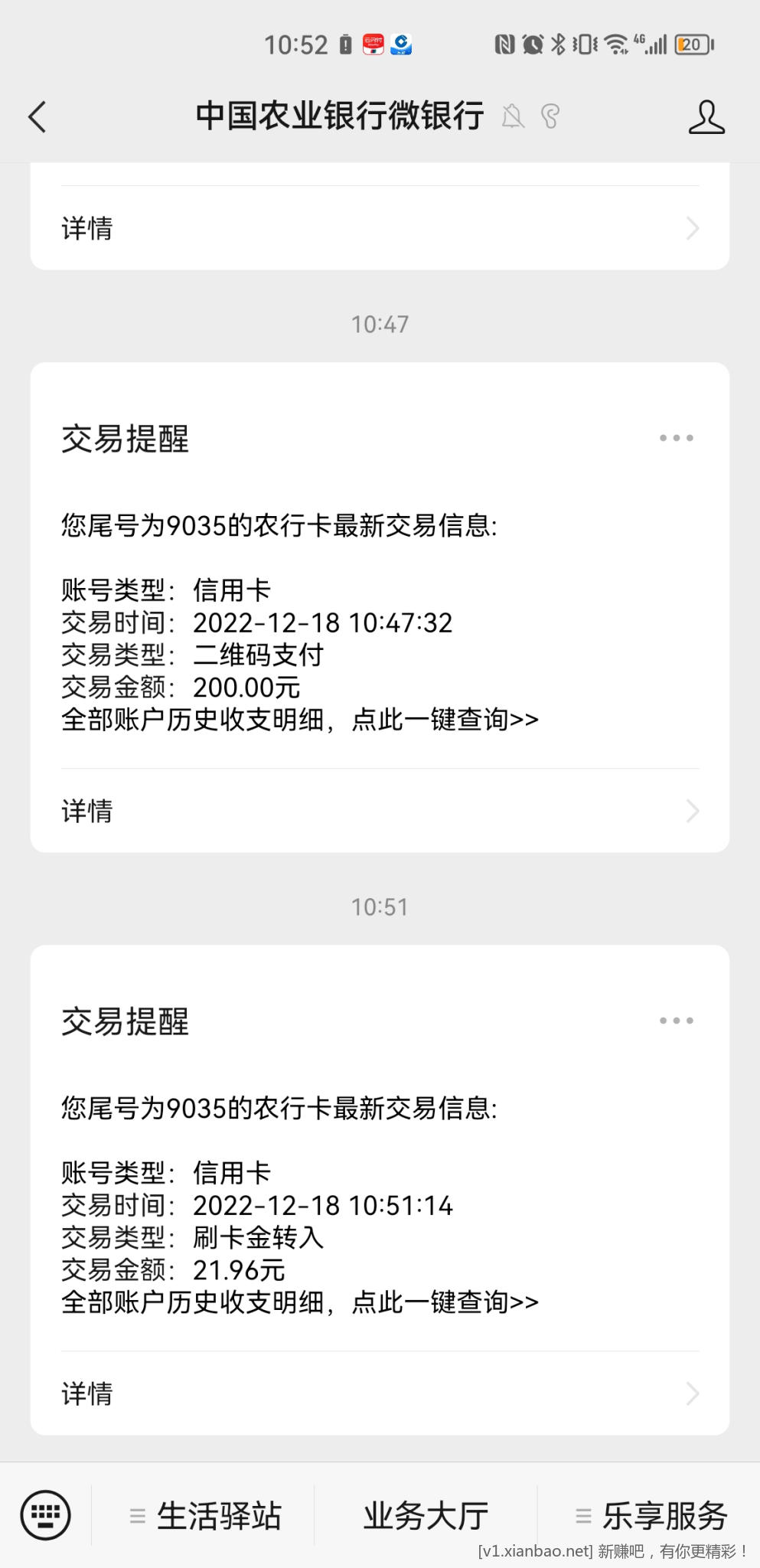The image size is (760, 1568).
Task: Go back from the bank chat
Action: tap(38, 117)
